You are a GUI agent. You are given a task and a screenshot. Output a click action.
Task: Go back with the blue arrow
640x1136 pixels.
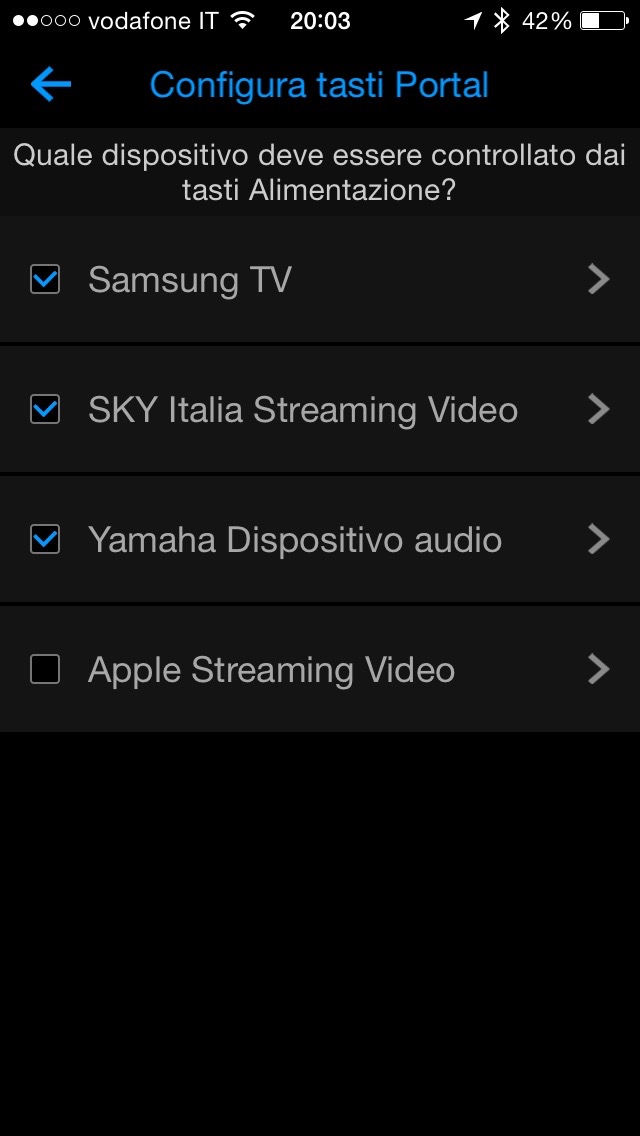tap(51, 85)
